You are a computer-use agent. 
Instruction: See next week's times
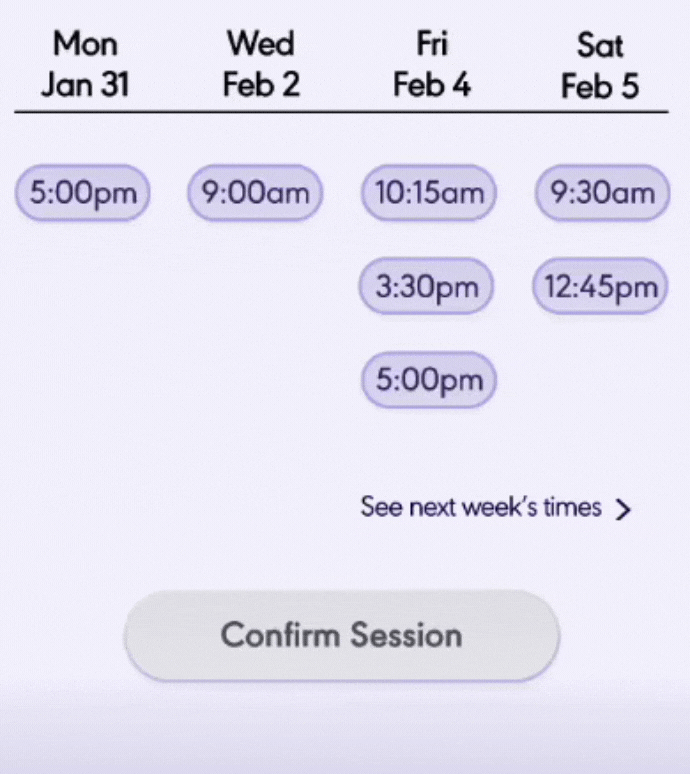click(x=496, y=508)
